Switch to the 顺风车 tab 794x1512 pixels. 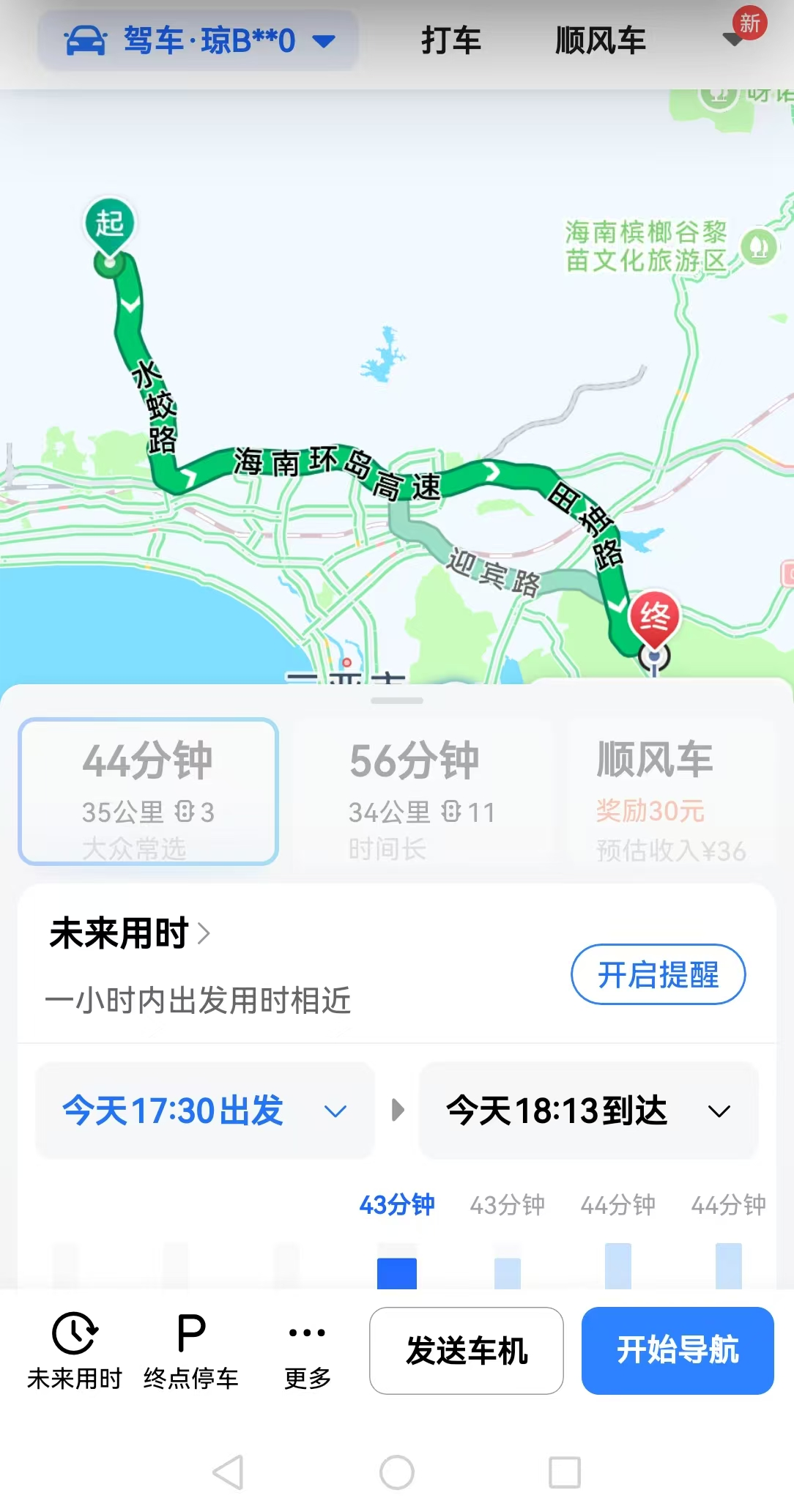click(600, 40)
